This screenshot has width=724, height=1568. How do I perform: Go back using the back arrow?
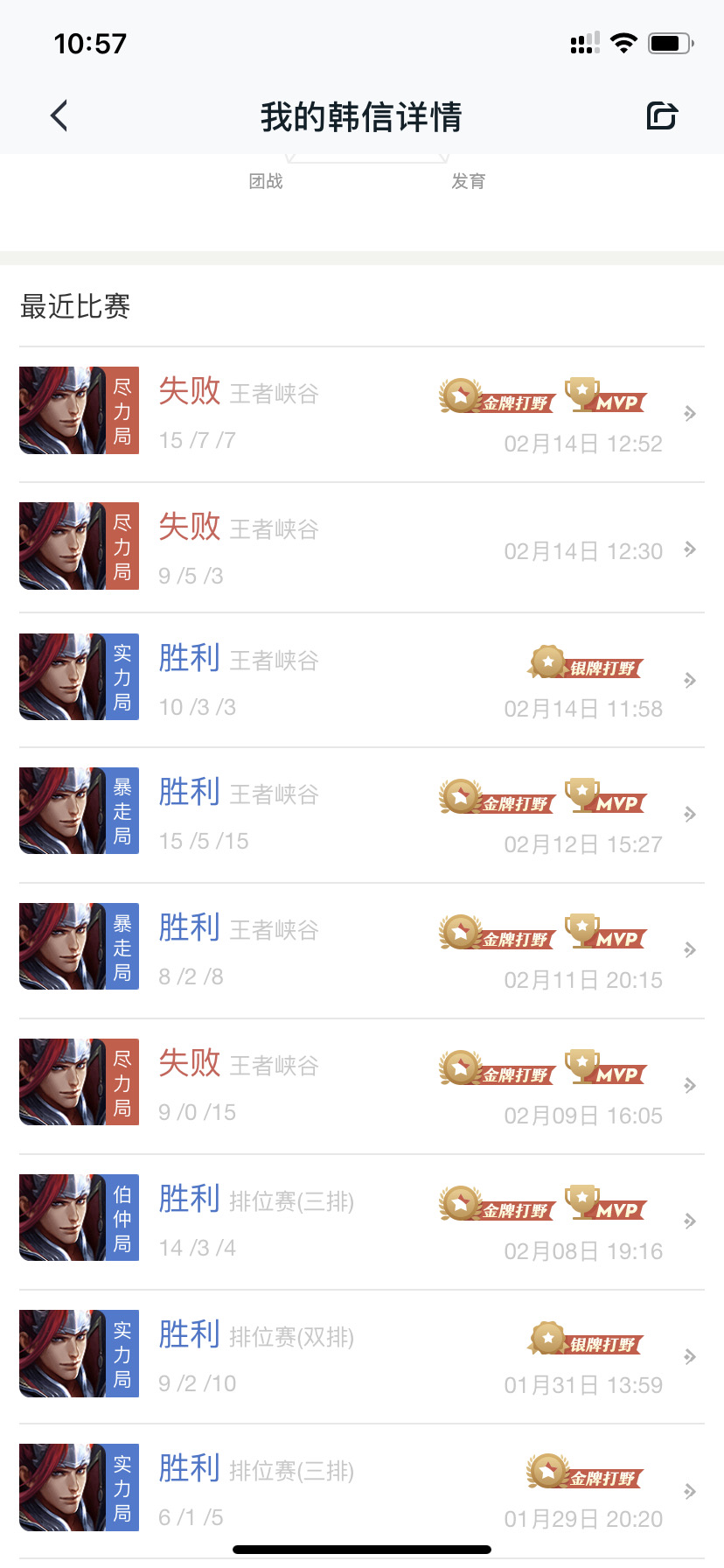59,115
